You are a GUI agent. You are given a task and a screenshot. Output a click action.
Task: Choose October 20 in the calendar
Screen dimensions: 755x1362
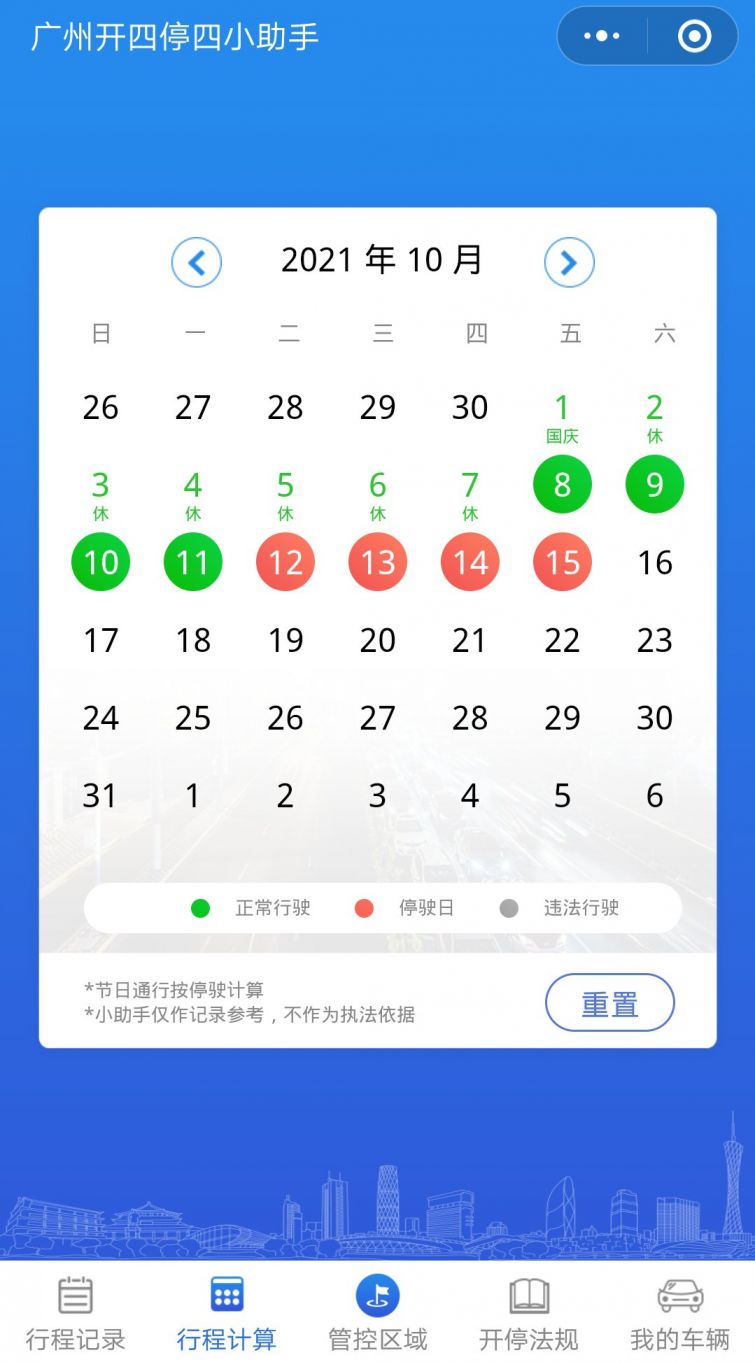(x=378, y=640)
